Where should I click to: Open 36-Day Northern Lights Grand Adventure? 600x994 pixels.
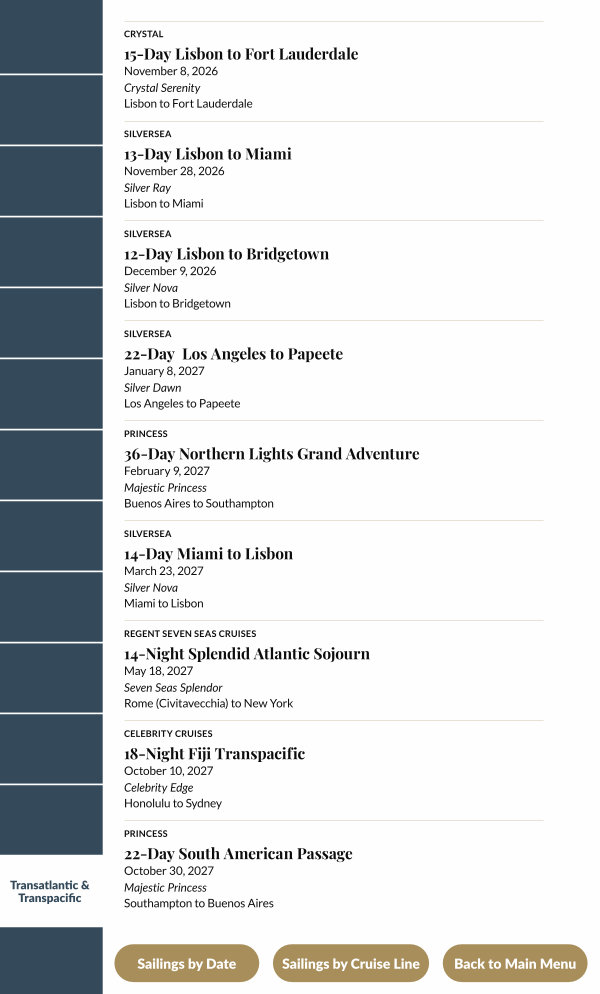271,454
